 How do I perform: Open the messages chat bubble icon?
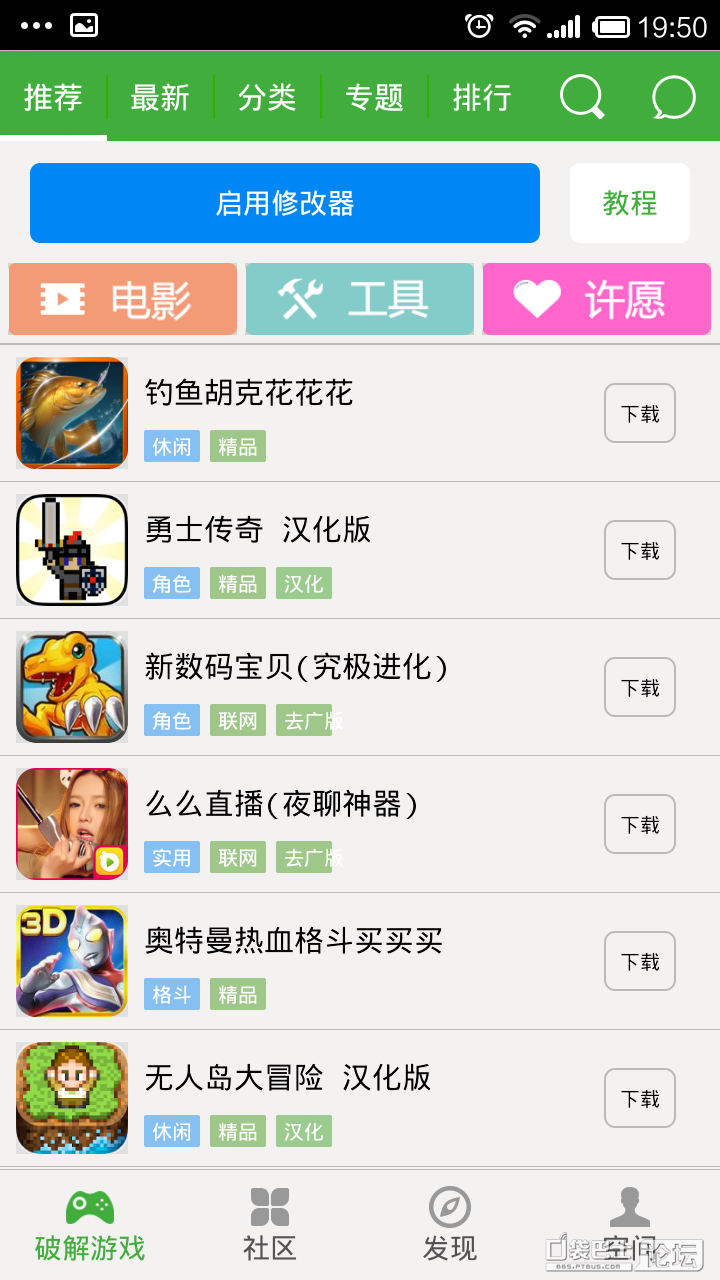click(x=673, y=98)
